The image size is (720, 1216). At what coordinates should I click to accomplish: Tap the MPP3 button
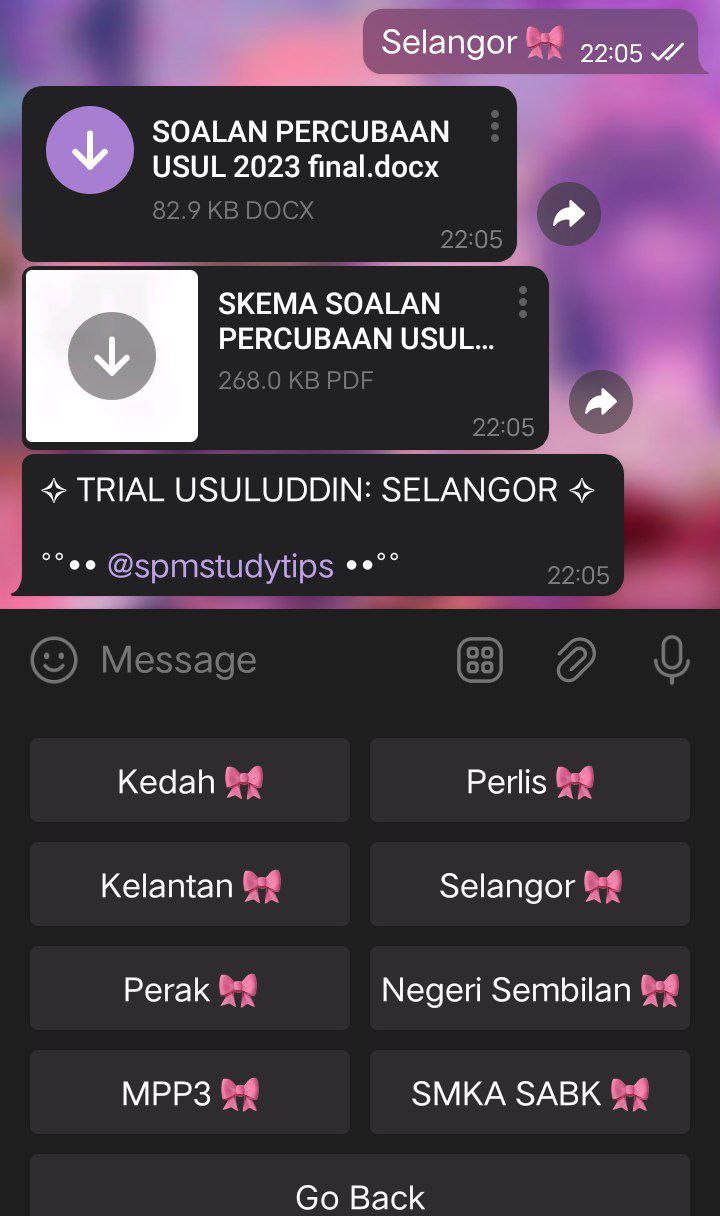click(x=190, y=1092)
